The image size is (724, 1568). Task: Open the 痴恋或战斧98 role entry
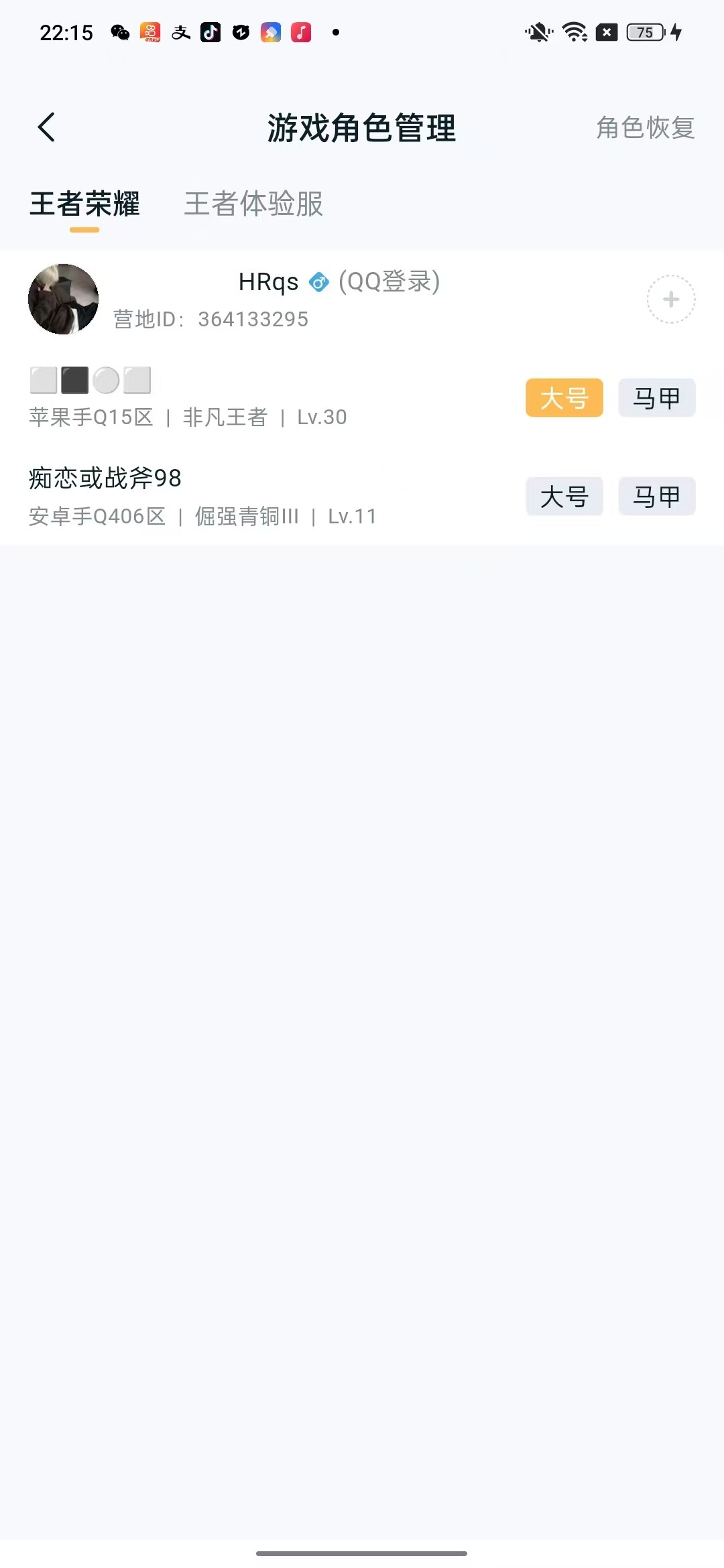point(105,478)
